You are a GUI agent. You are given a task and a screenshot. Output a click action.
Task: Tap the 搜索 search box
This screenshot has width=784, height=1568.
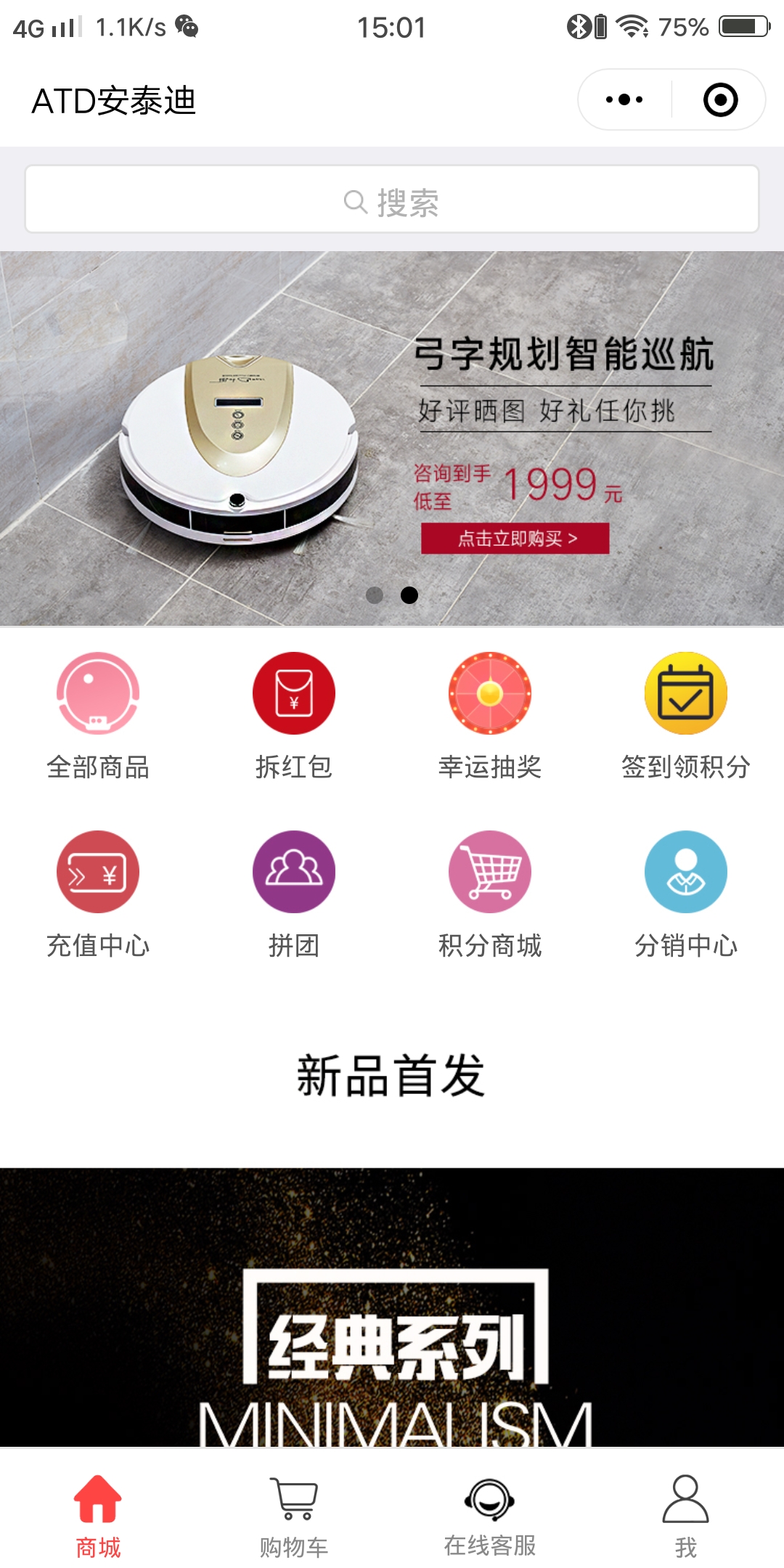point(392,200)
